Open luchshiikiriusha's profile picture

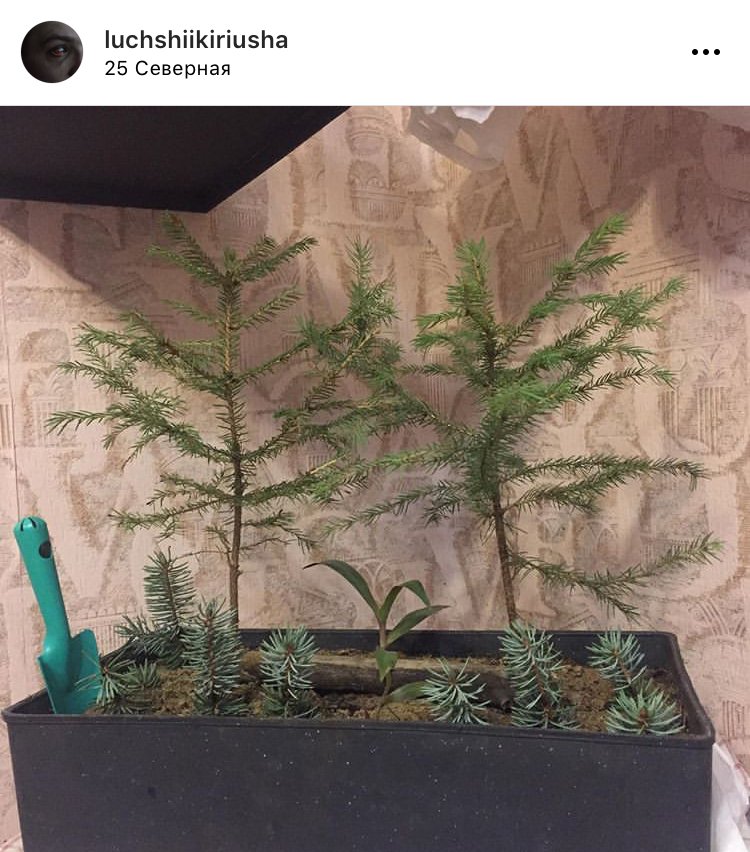tap(52, 52)
